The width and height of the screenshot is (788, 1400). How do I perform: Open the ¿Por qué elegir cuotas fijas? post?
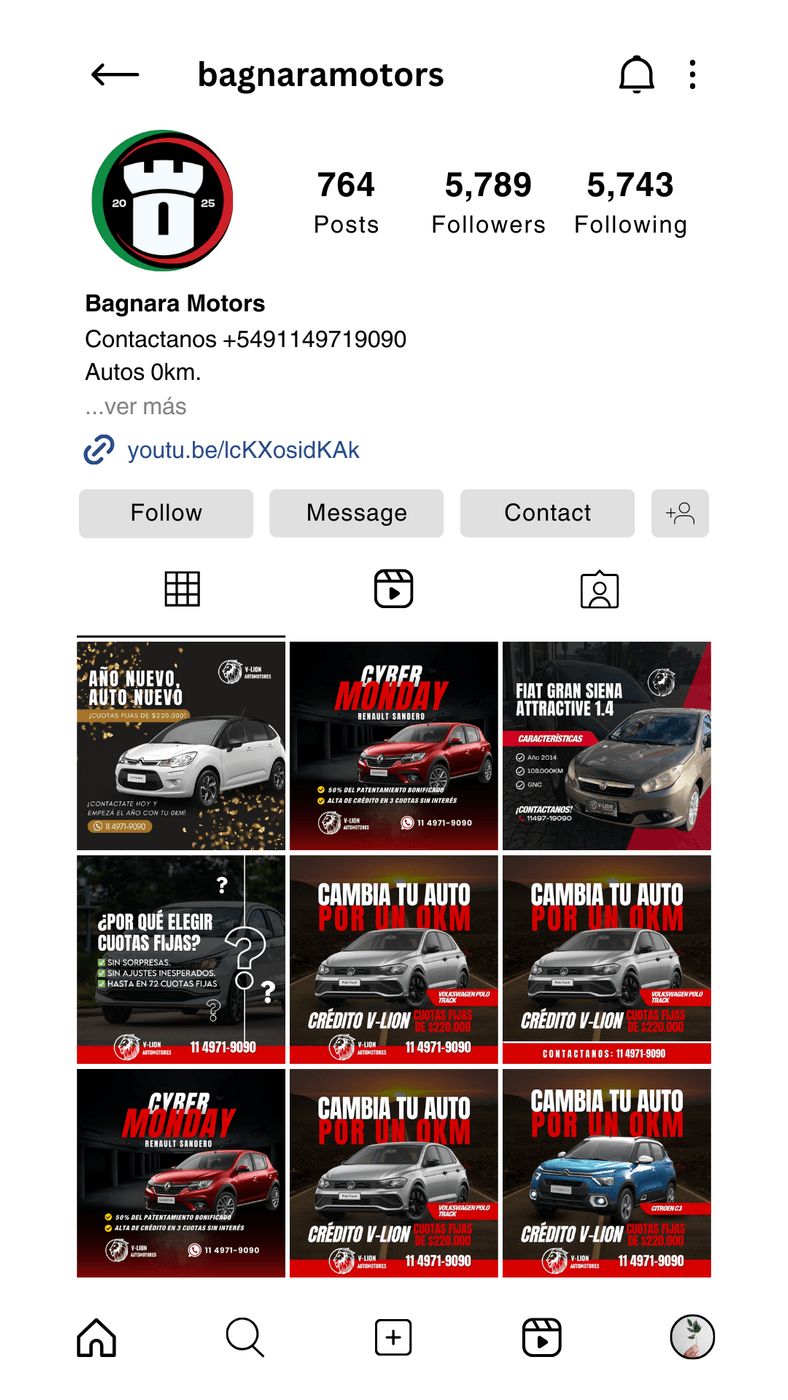(181, 959)
